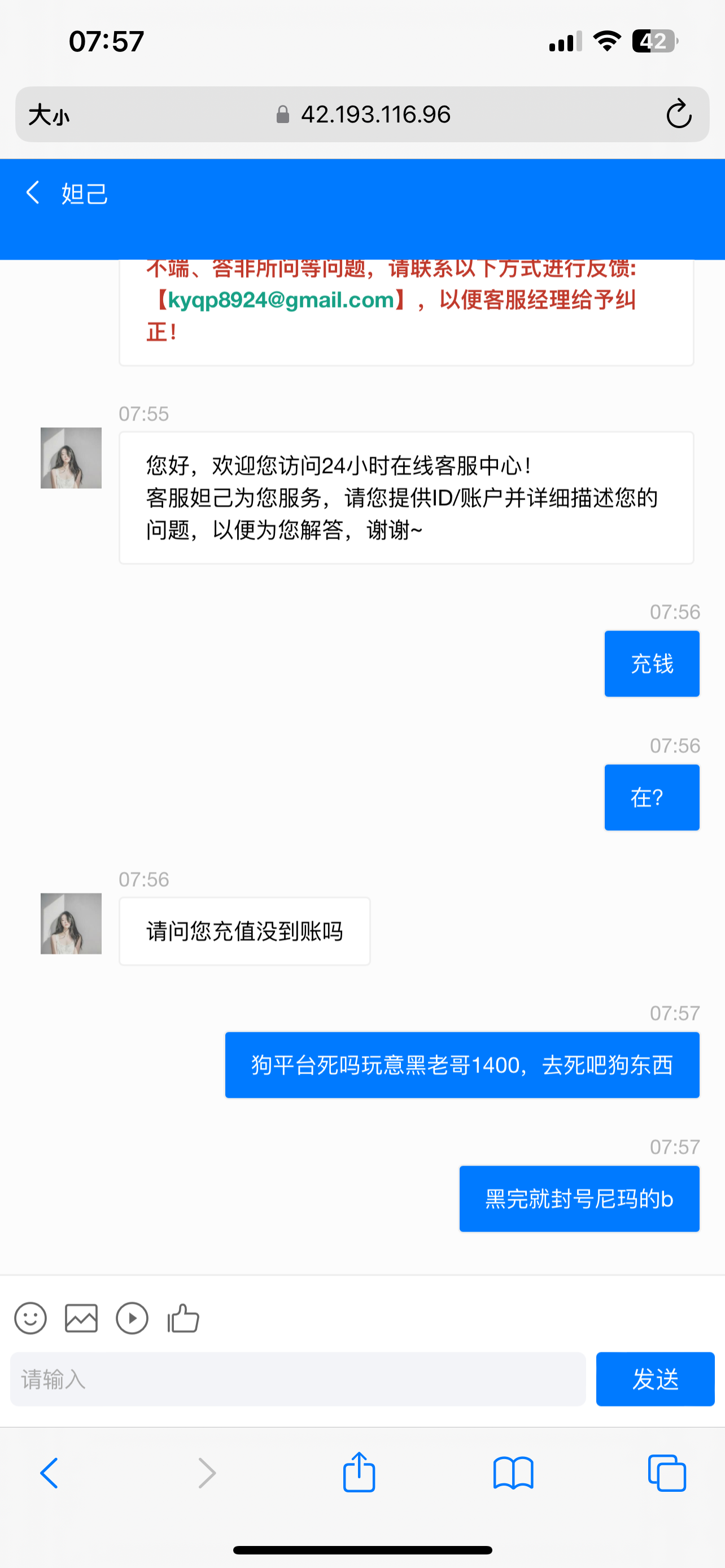Screen dimensions: 725x1568
Task: Open the kyqp8924@gmail.com email link
Action: (x=281, y=300)
